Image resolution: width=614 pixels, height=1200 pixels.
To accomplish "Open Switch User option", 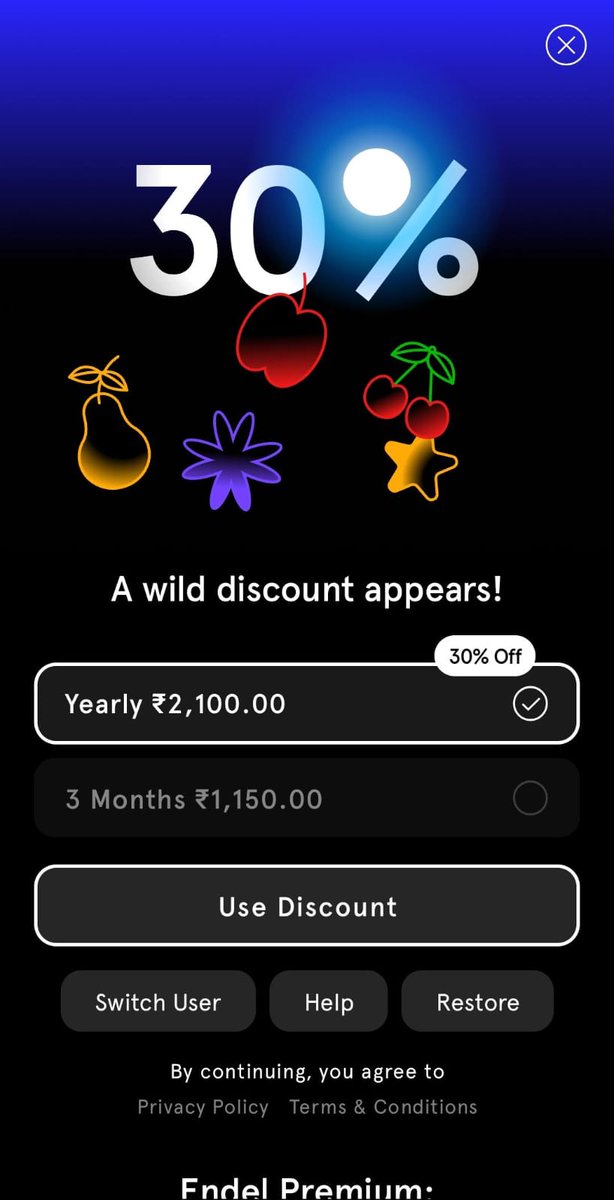I will coord(158,1002).
